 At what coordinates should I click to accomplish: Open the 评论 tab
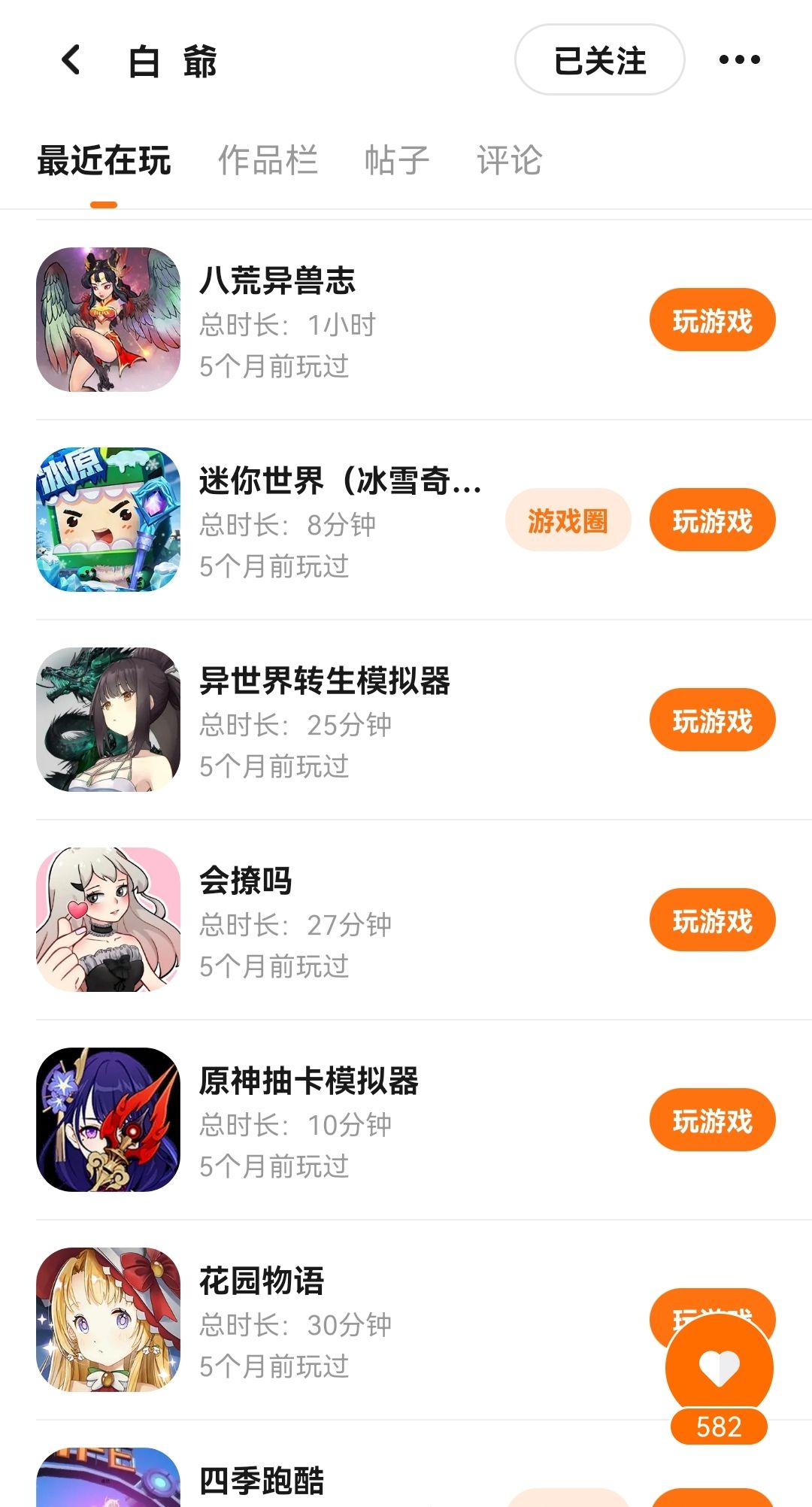pyautogui.click(x=509, y=160)
